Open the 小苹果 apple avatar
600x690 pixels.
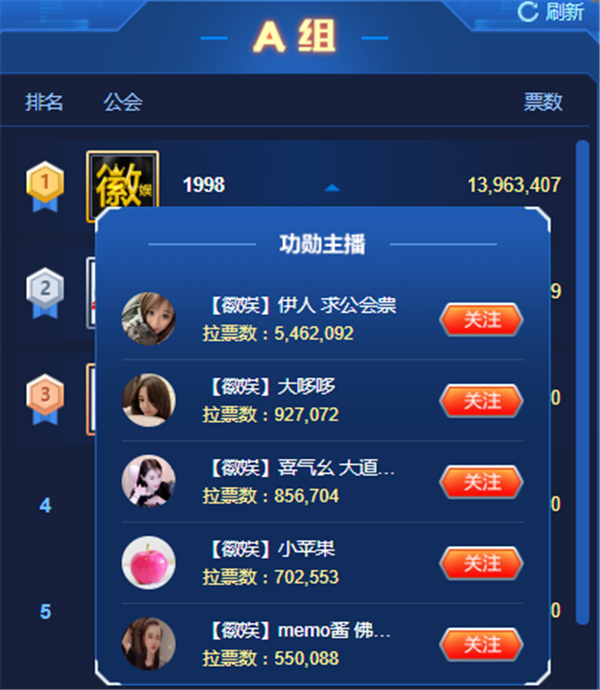point(148,563)
